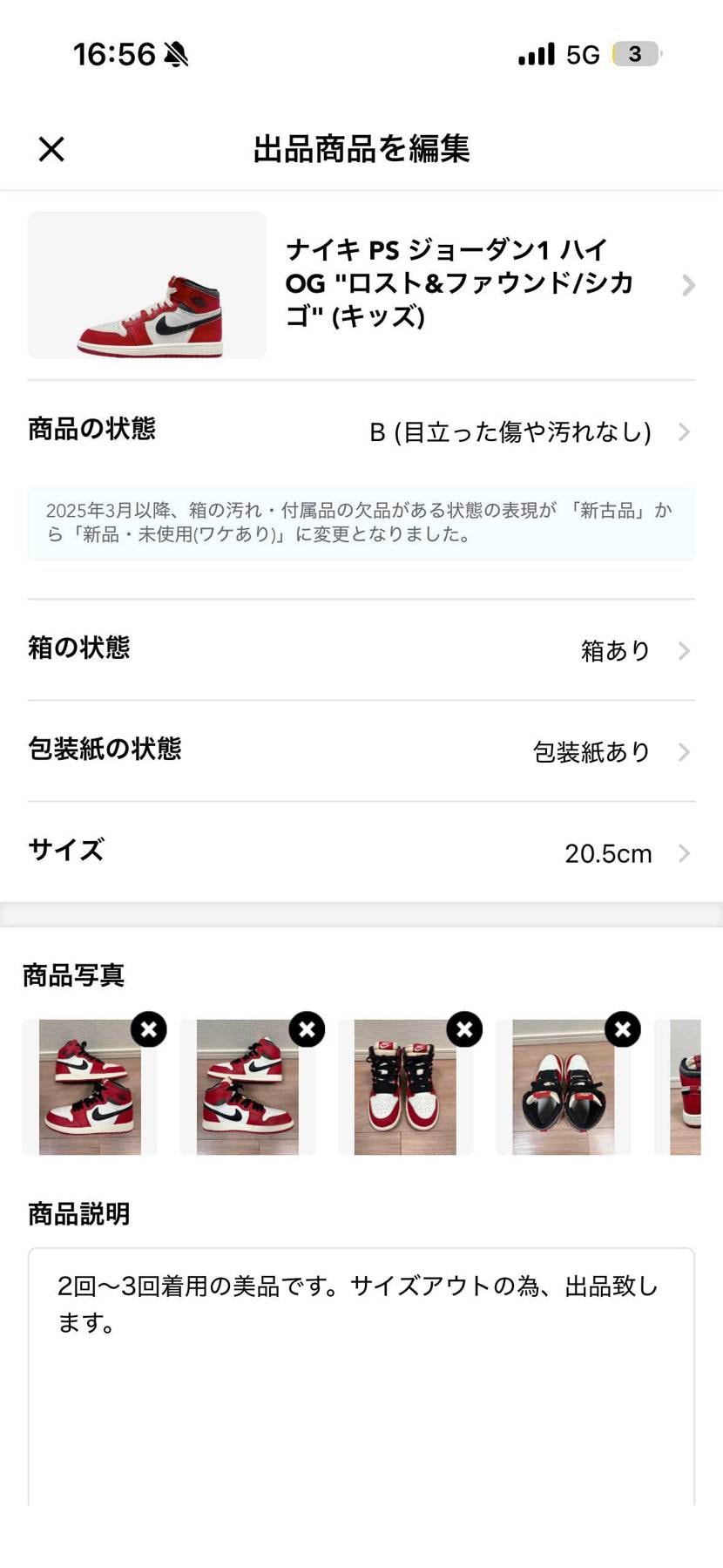Tap the 5G signal strength indicator
The image size is (723, 1568).
[534, 53]
